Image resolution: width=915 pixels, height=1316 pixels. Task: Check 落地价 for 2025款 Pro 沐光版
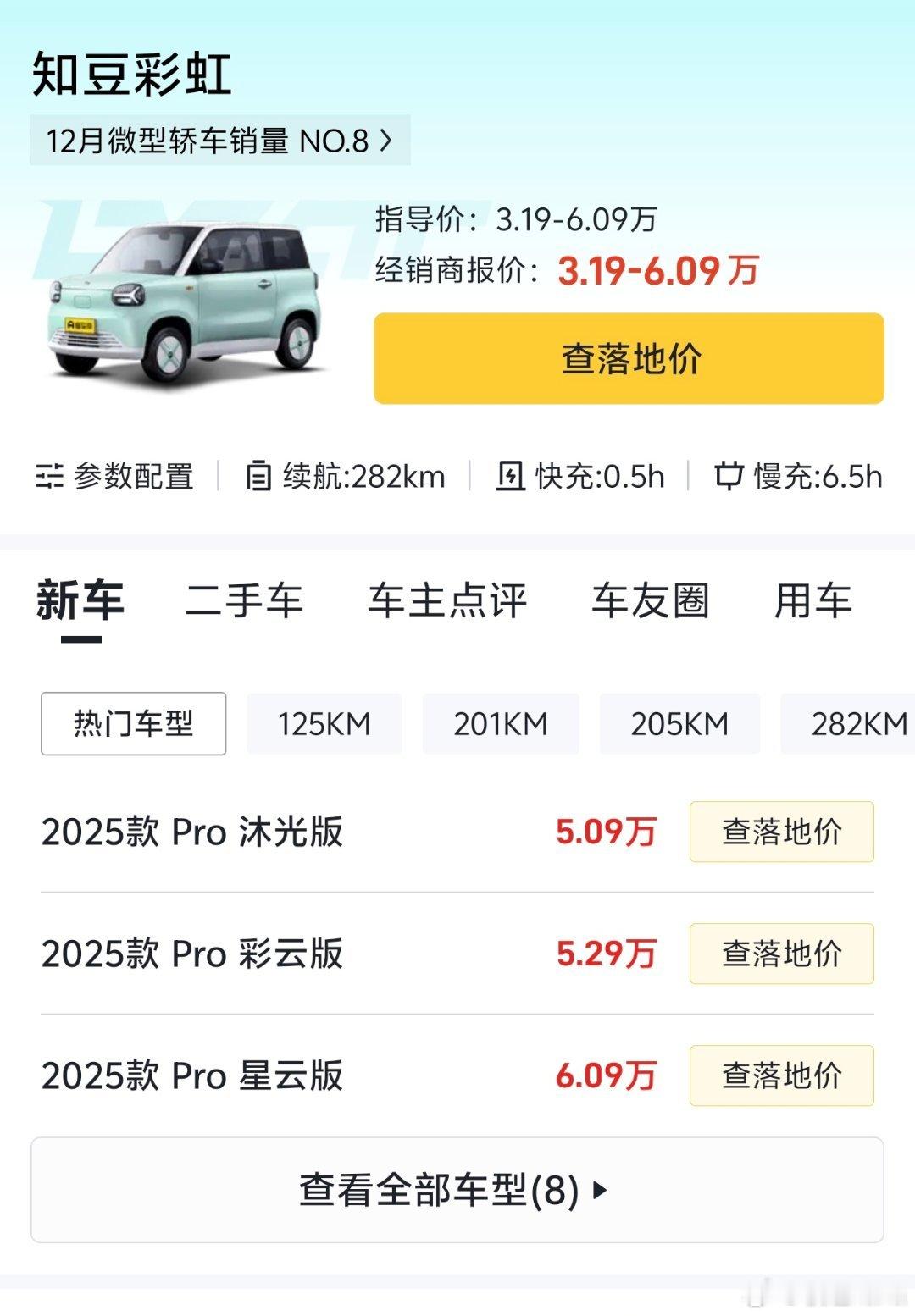pos(780,832)
